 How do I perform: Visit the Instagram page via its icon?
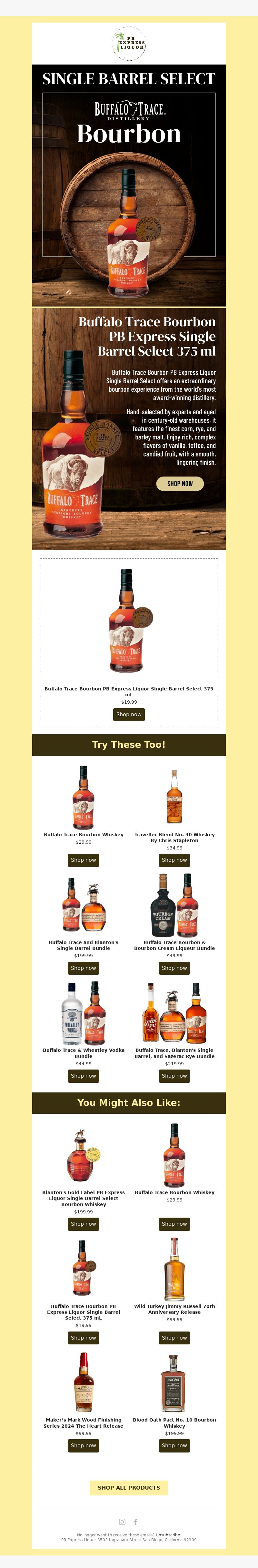point(122,1522)
